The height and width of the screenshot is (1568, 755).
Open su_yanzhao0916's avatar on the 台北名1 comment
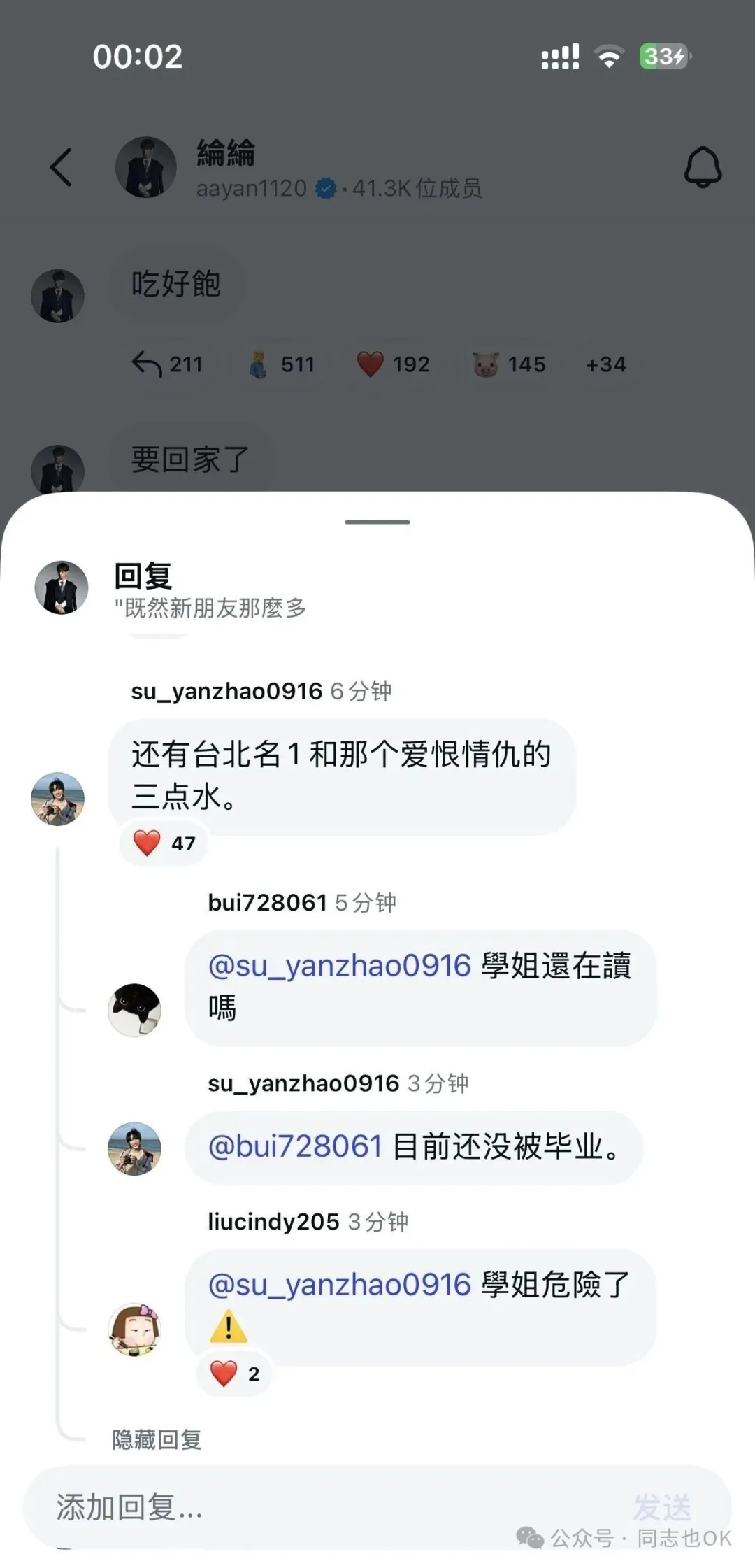pyautogui.click(x=58, y=799)
